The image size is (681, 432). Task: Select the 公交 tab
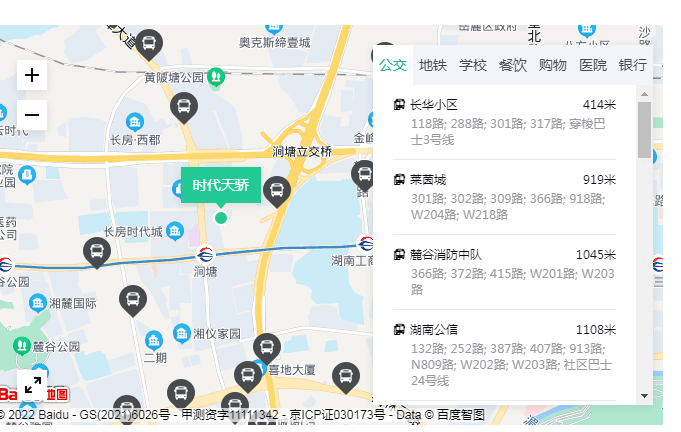[393, 65]
